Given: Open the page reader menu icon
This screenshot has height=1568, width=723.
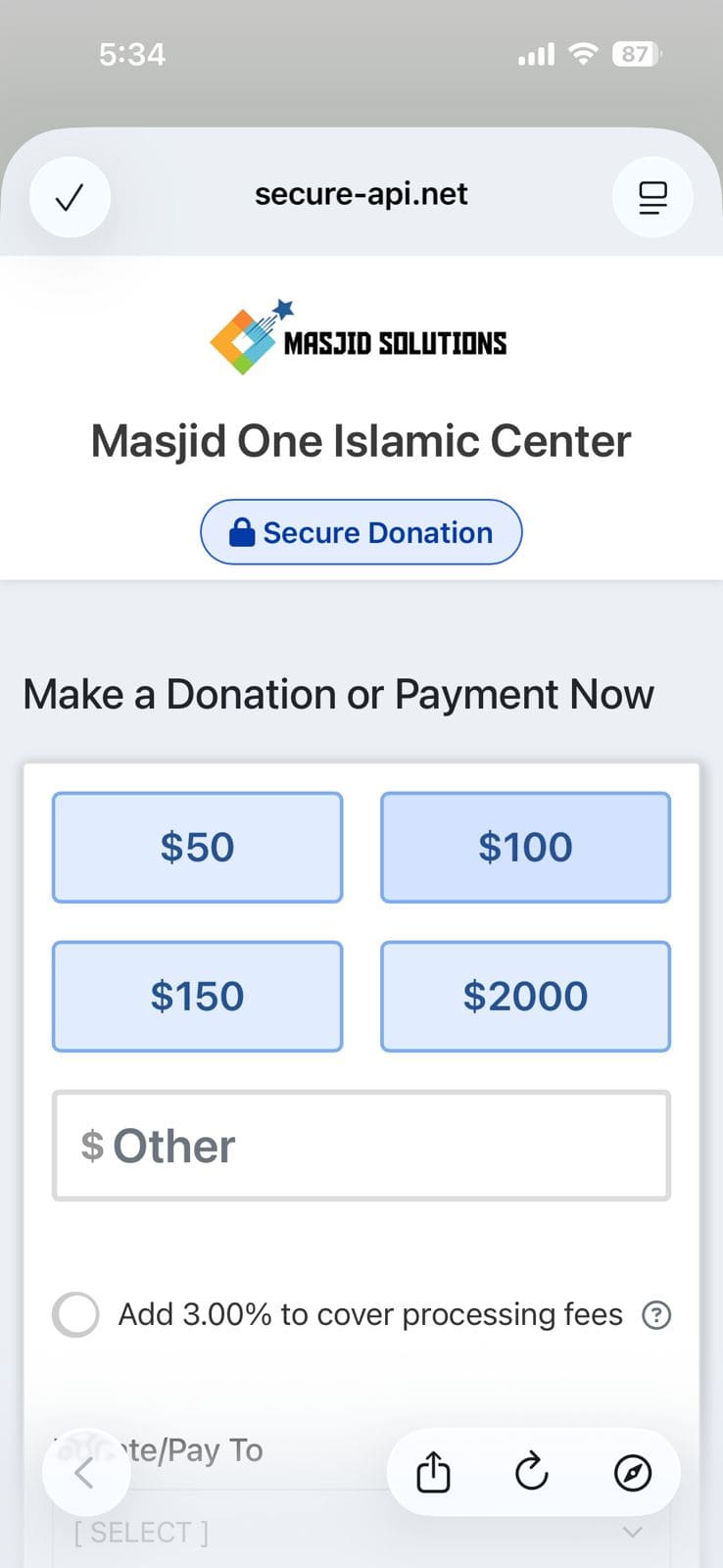Looking at the screenshot, I should 652,198.
